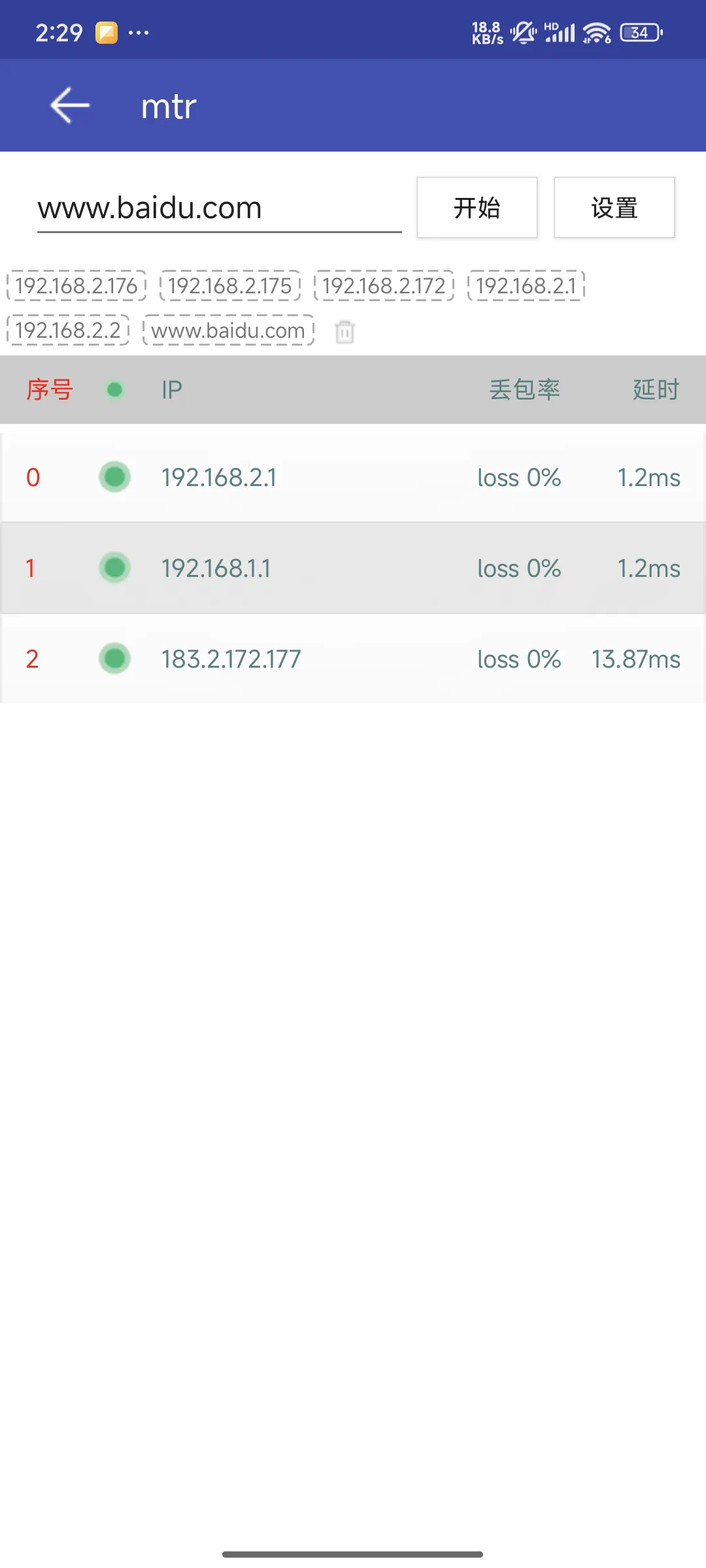Screen dimensions: 706x1568
Task: Open the 设置 settings button
Action: 614,208
